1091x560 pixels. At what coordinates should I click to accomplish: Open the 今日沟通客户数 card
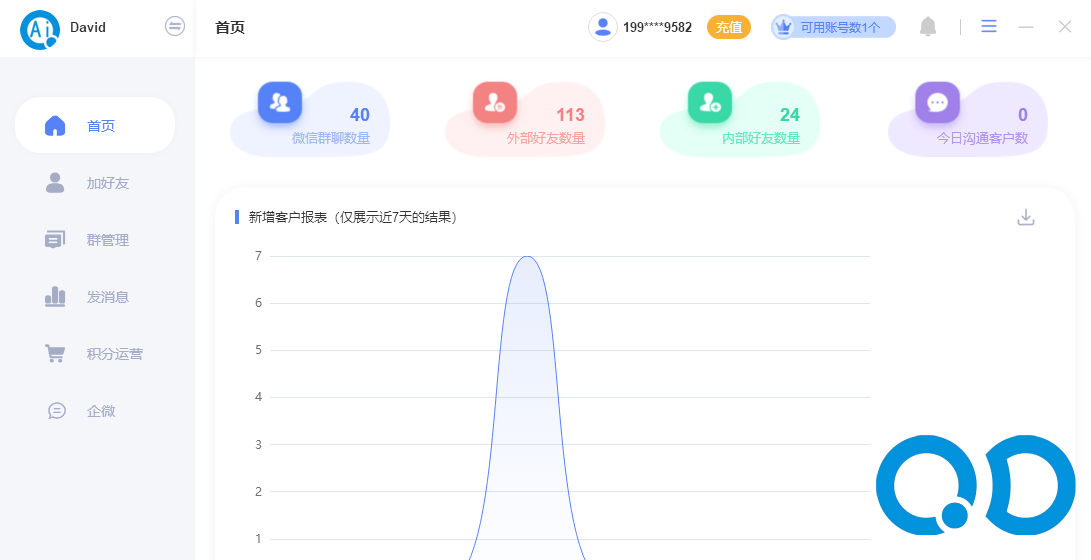click(x=967, y=120)
